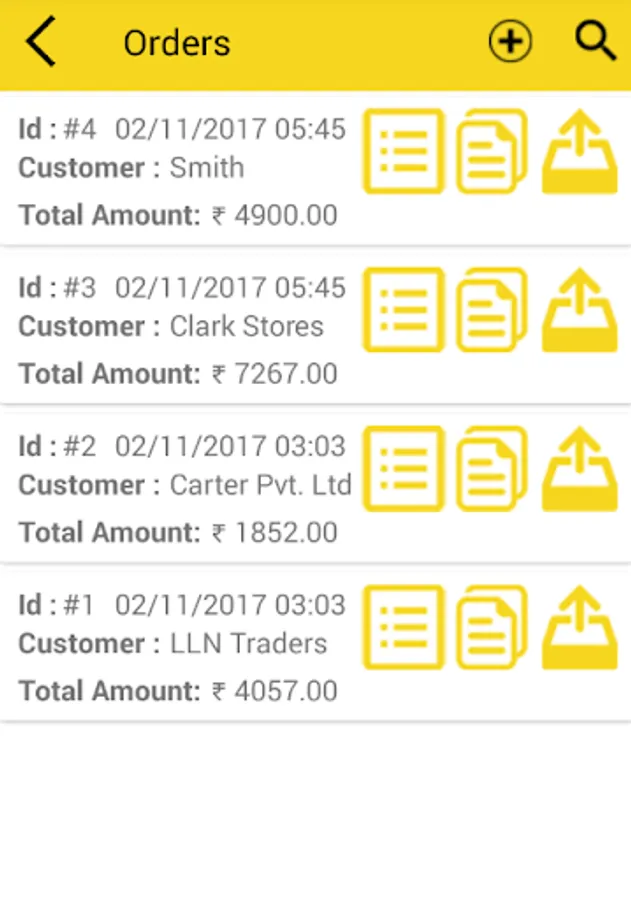The height and width of the screenshot is (900, 631).
Task: Export Smith's order #4
Action: 580,151
